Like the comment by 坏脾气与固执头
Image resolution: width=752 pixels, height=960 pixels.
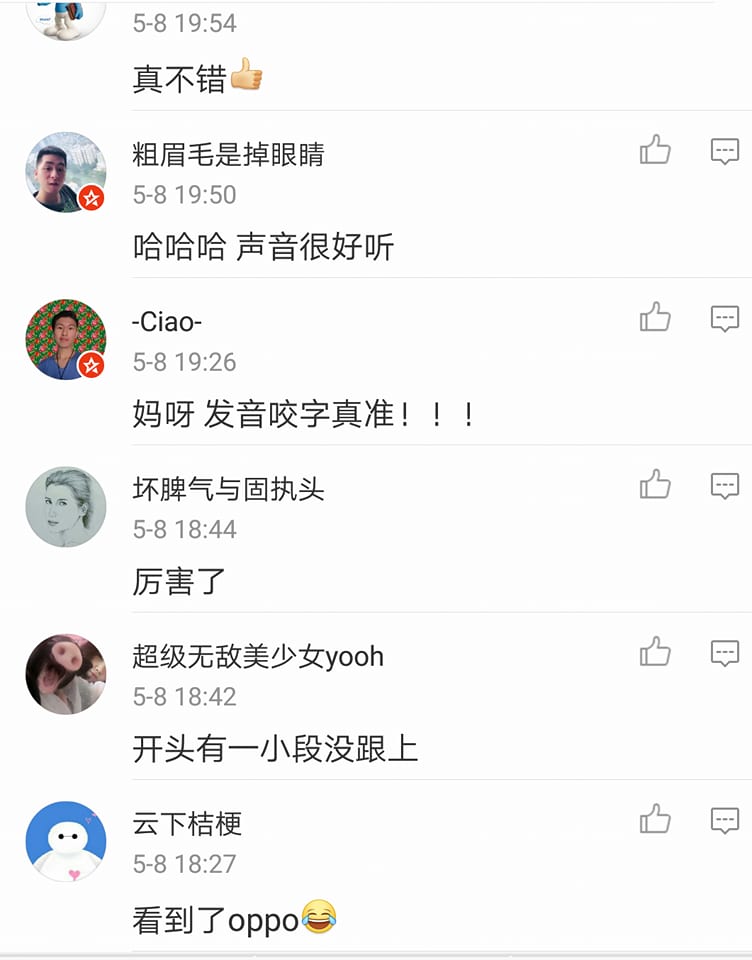[655, 485]
